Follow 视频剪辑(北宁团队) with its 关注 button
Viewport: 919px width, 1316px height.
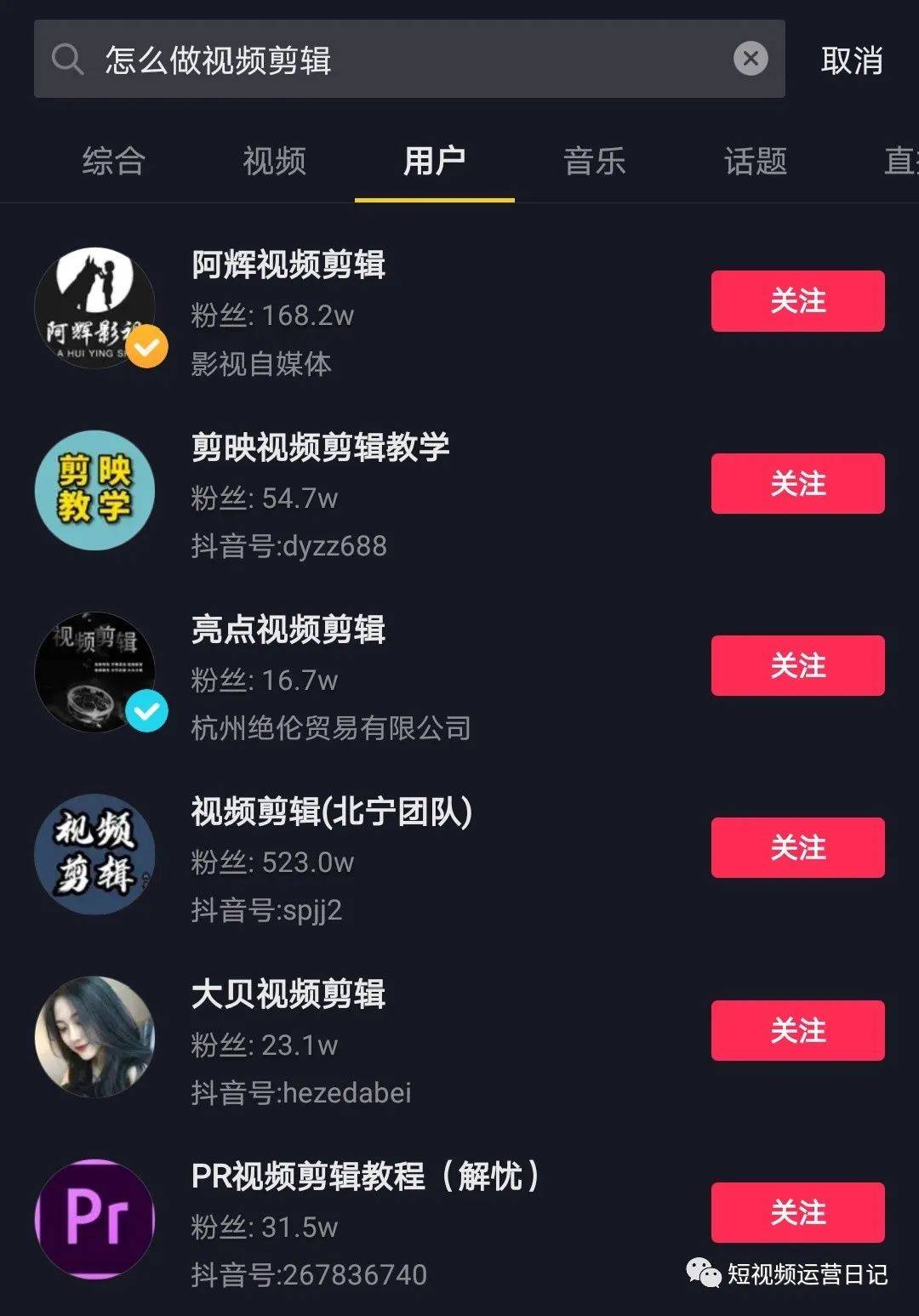796,847
